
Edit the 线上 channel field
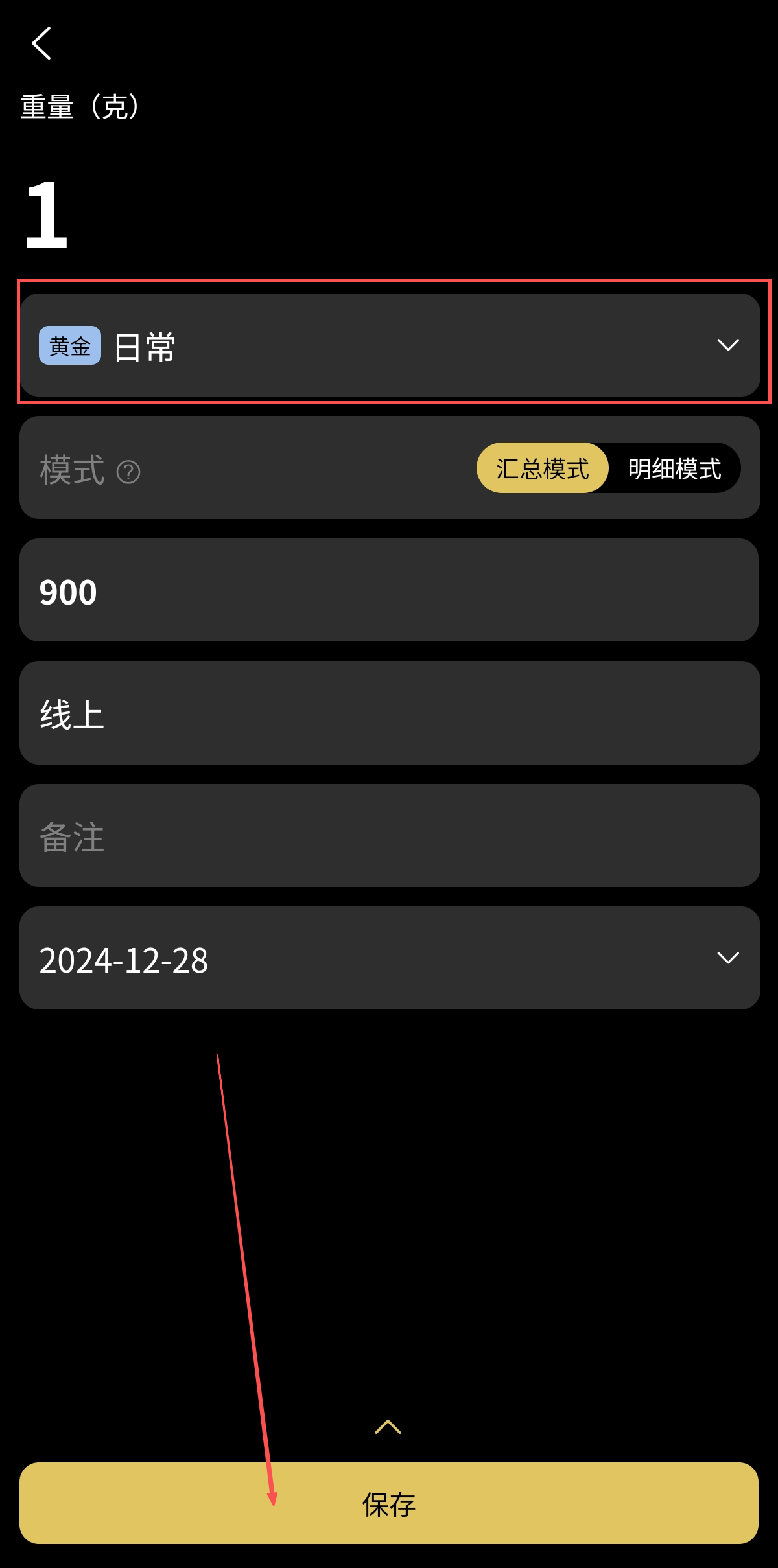tap(389, 713)
